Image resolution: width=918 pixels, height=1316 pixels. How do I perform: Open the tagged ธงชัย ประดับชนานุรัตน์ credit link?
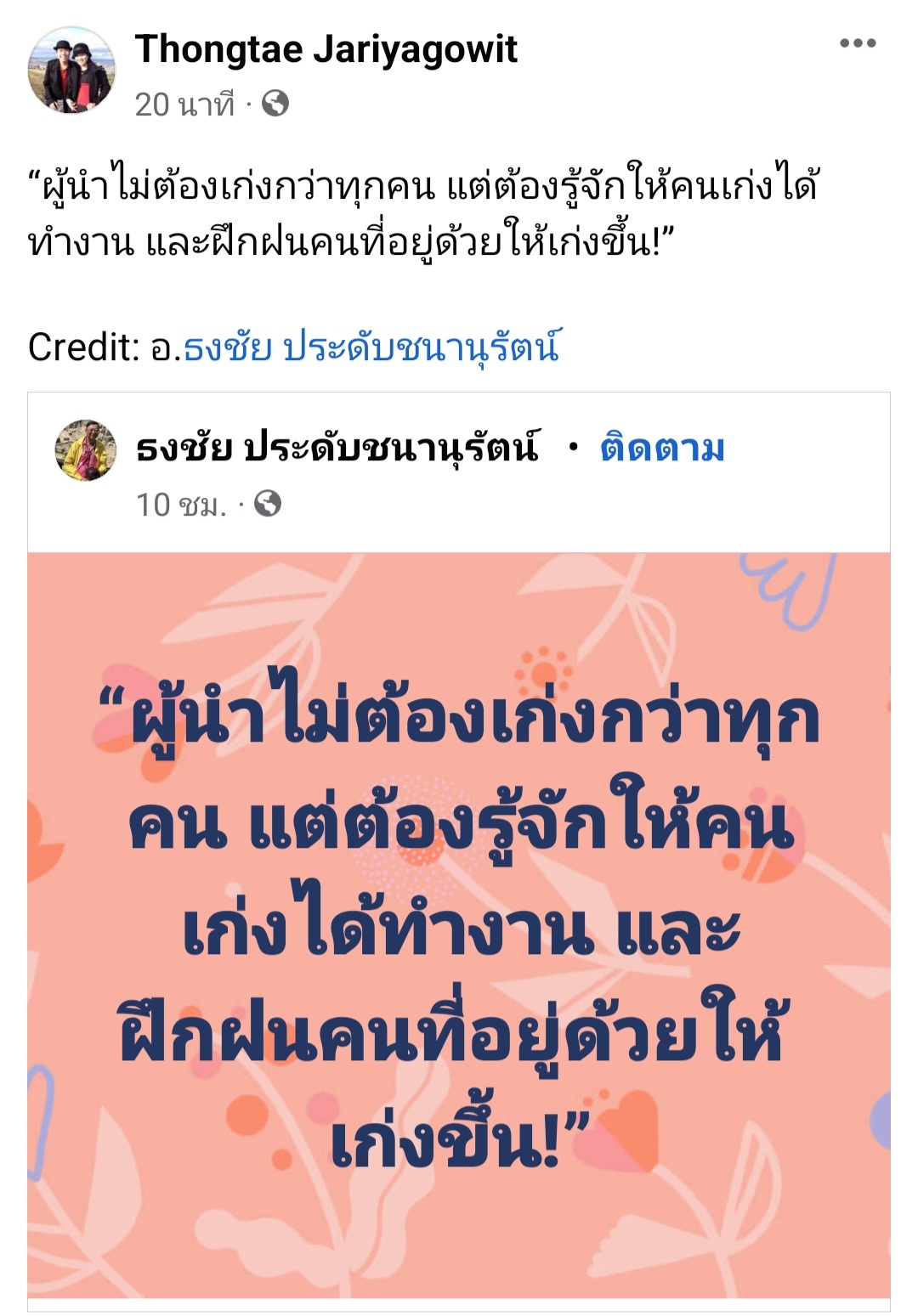click(371, 347)
